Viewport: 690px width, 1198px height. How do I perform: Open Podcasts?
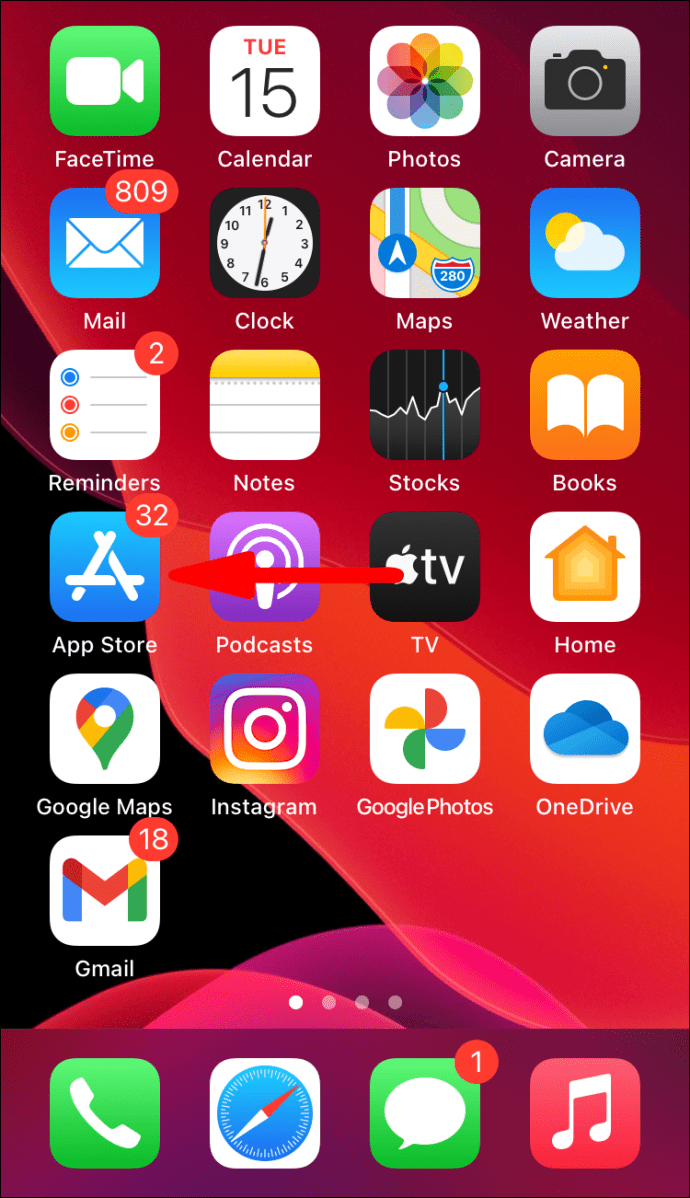click(x=265, y=567)
